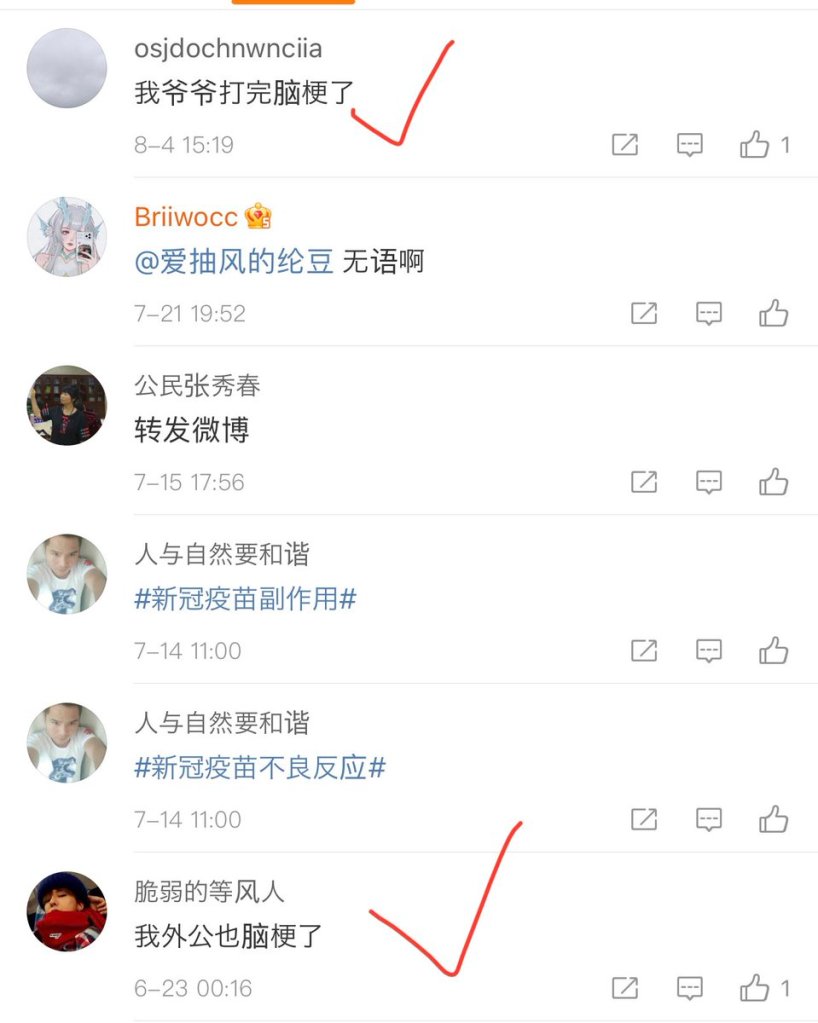Screen dimensions: 818x1023
Task: Like Briiwocc's comment
Action: coord(774,314)
